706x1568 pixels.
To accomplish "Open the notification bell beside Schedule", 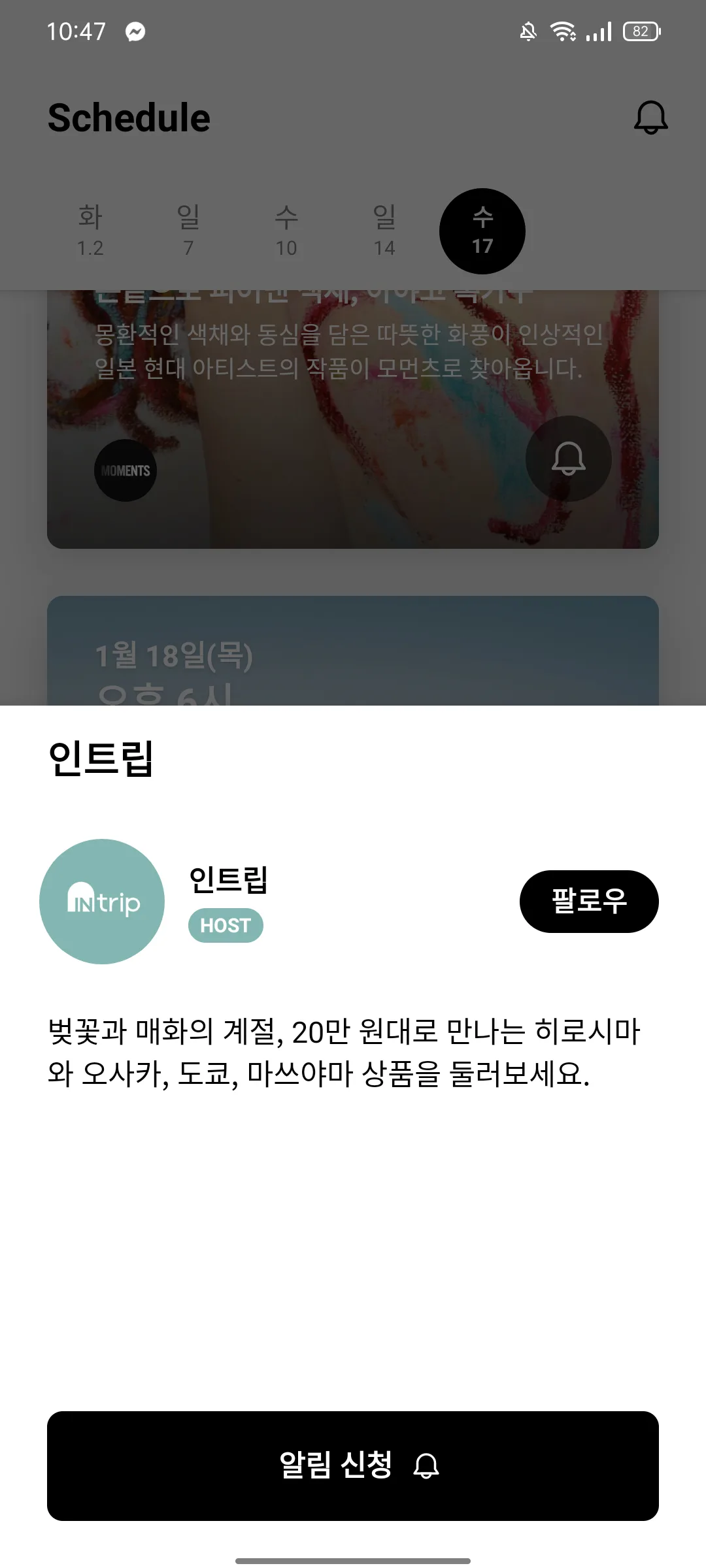I will pyautogui.click(x=650, y=118).
